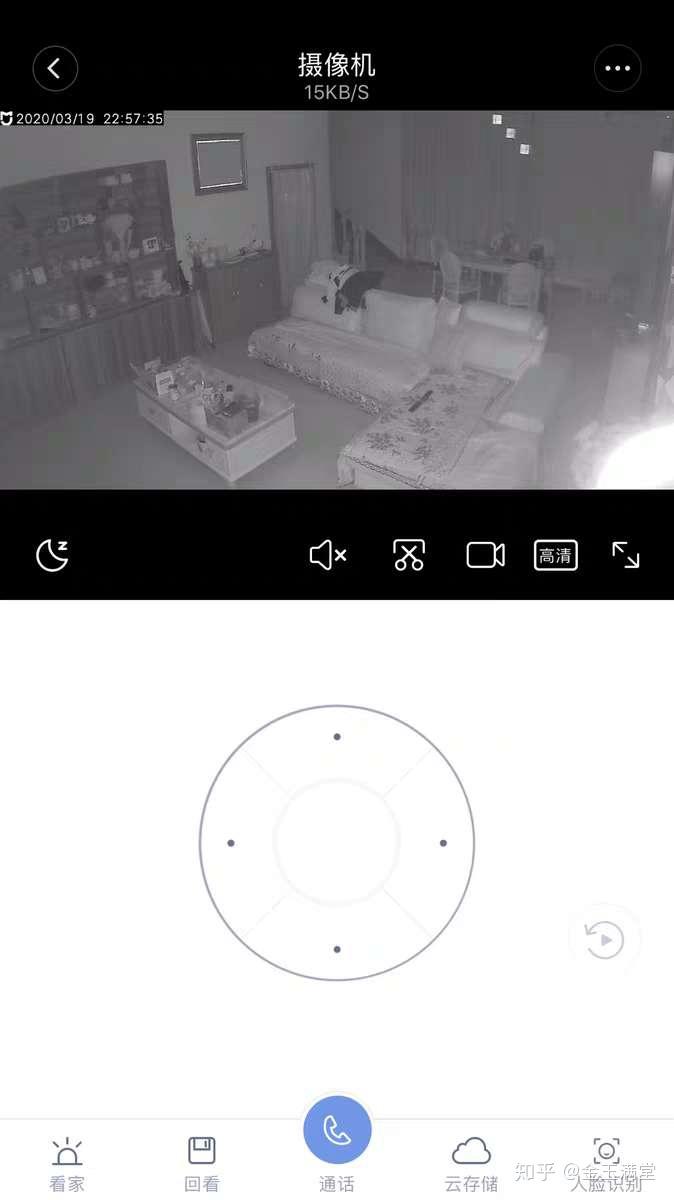The image size is (674, 1200).
Task: Tilt camera down with bottom direction dot
Action: click(337, 949)
